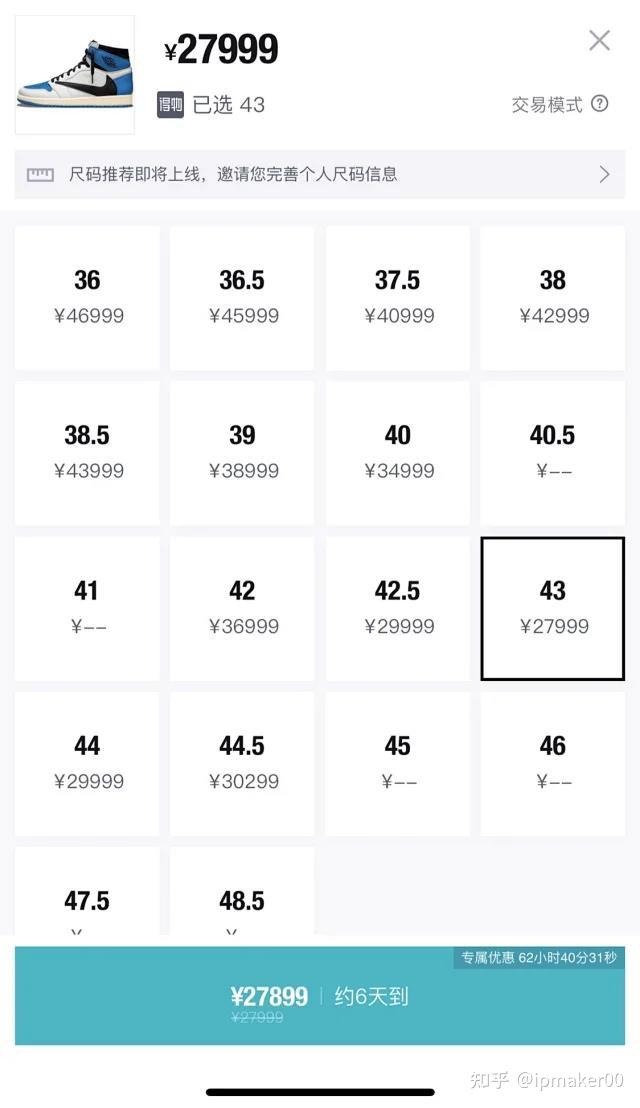Viewport: 640px width, 1108px height.
Task: Choose size 38.5
Action: 87,452
